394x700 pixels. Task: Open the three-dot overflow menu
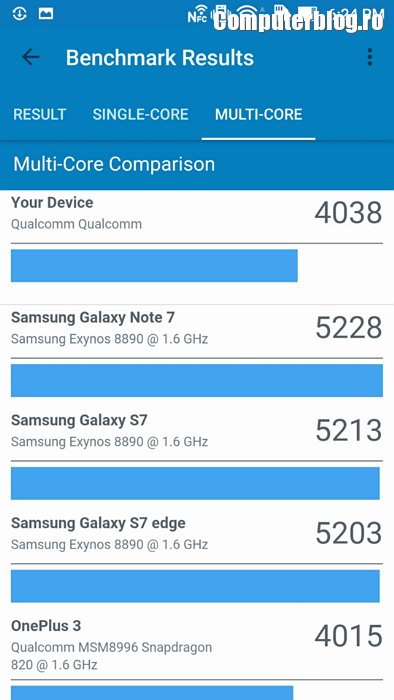[369, 57]
